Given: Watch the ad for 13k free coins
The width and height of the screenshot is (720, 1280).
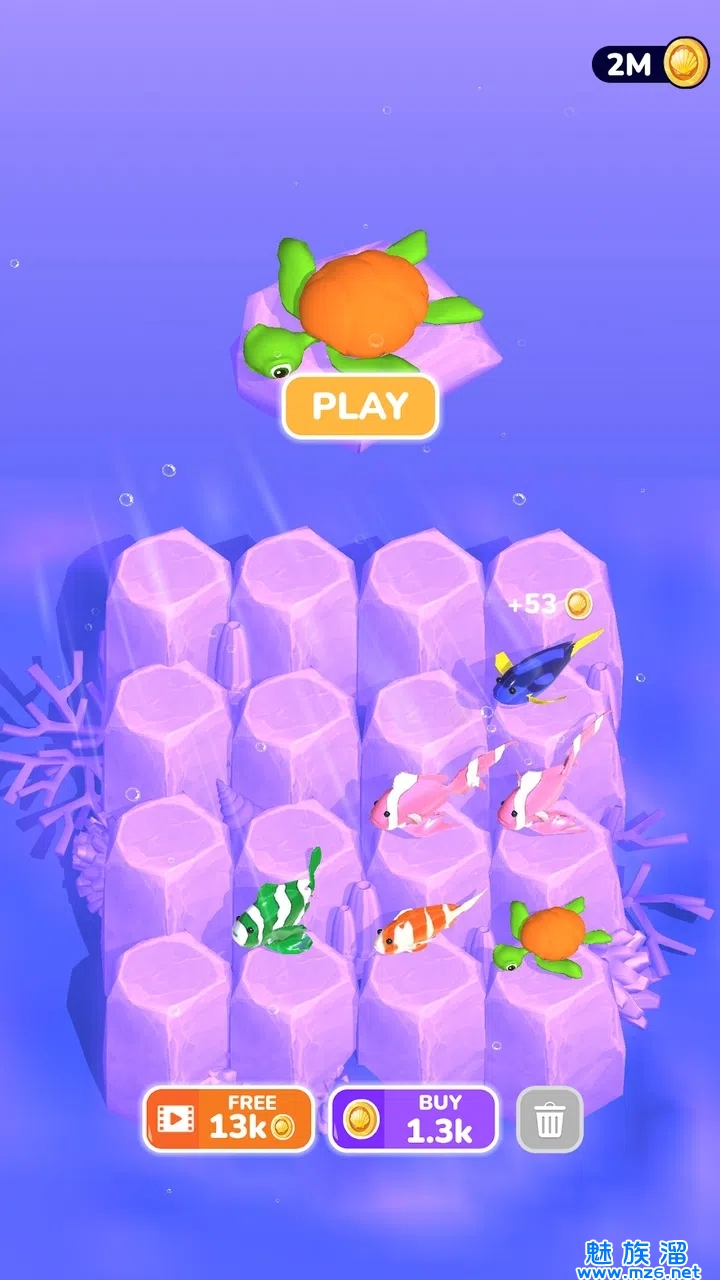Looking at the screenshot, I should tap(229, 1119).
